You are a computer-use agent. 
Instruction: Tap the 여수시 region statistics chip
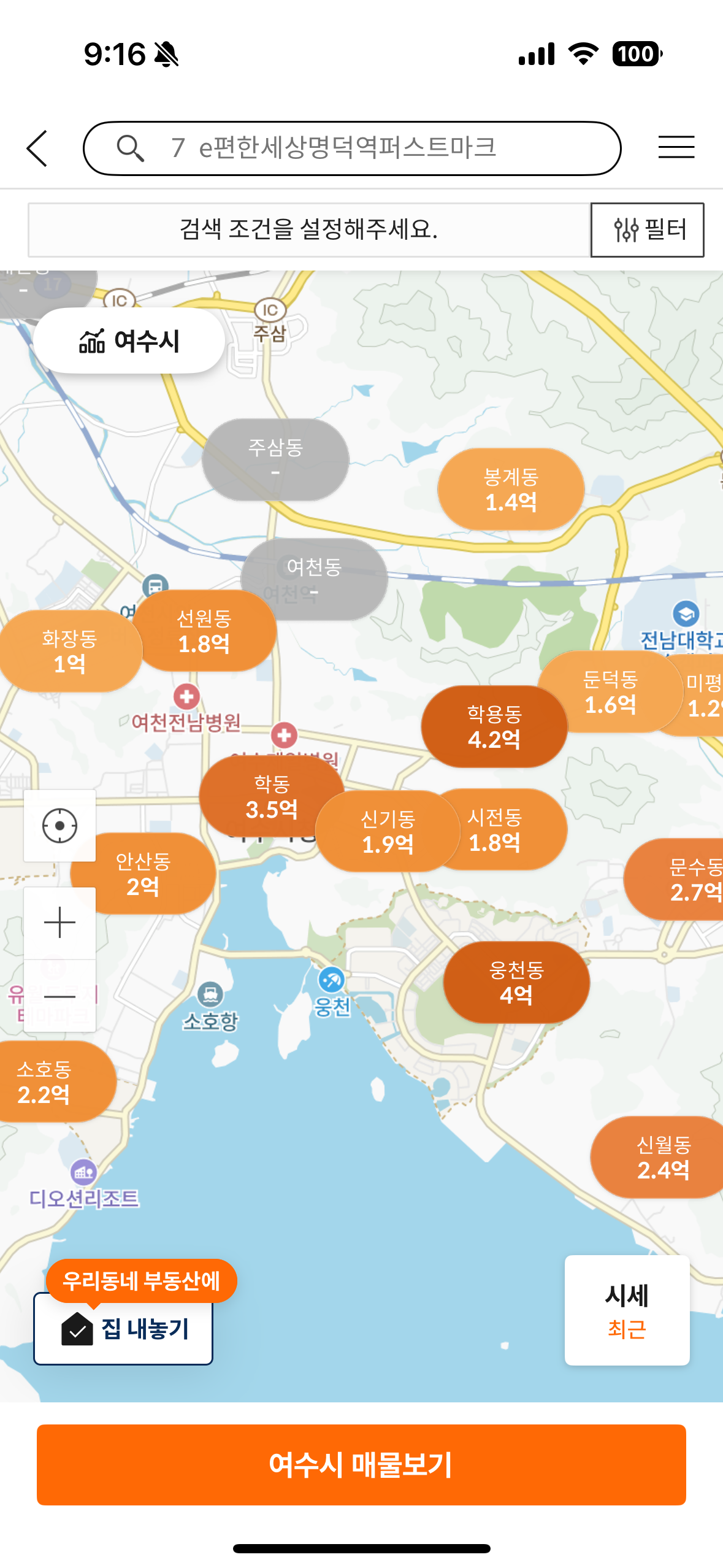pos(129,340)
